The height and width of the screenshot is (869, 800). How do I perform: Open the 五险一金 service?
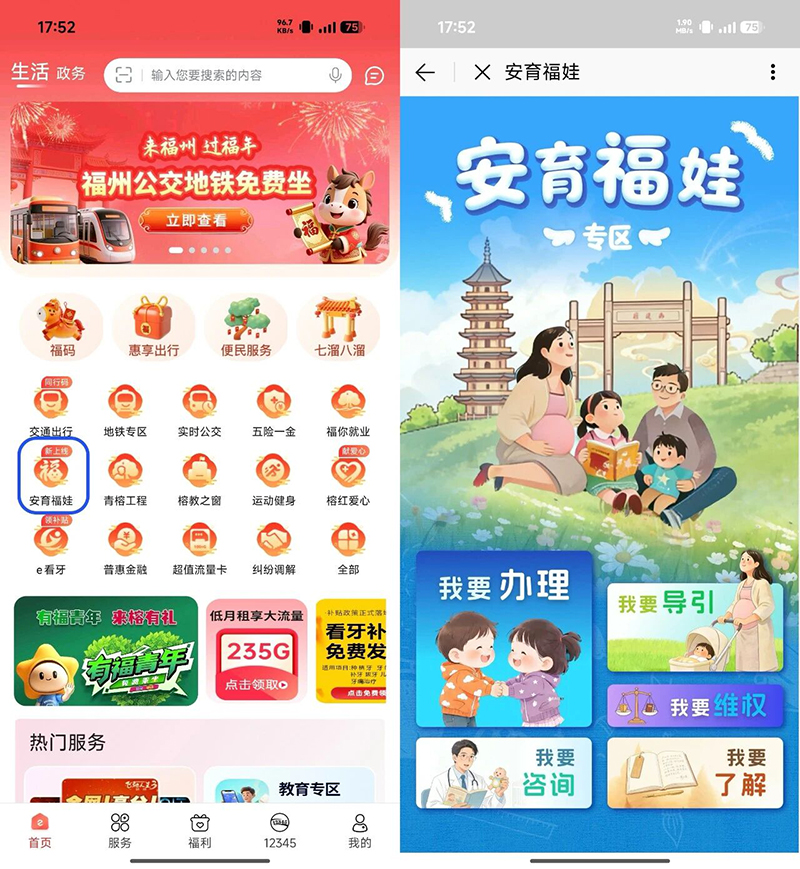(273, 411)
